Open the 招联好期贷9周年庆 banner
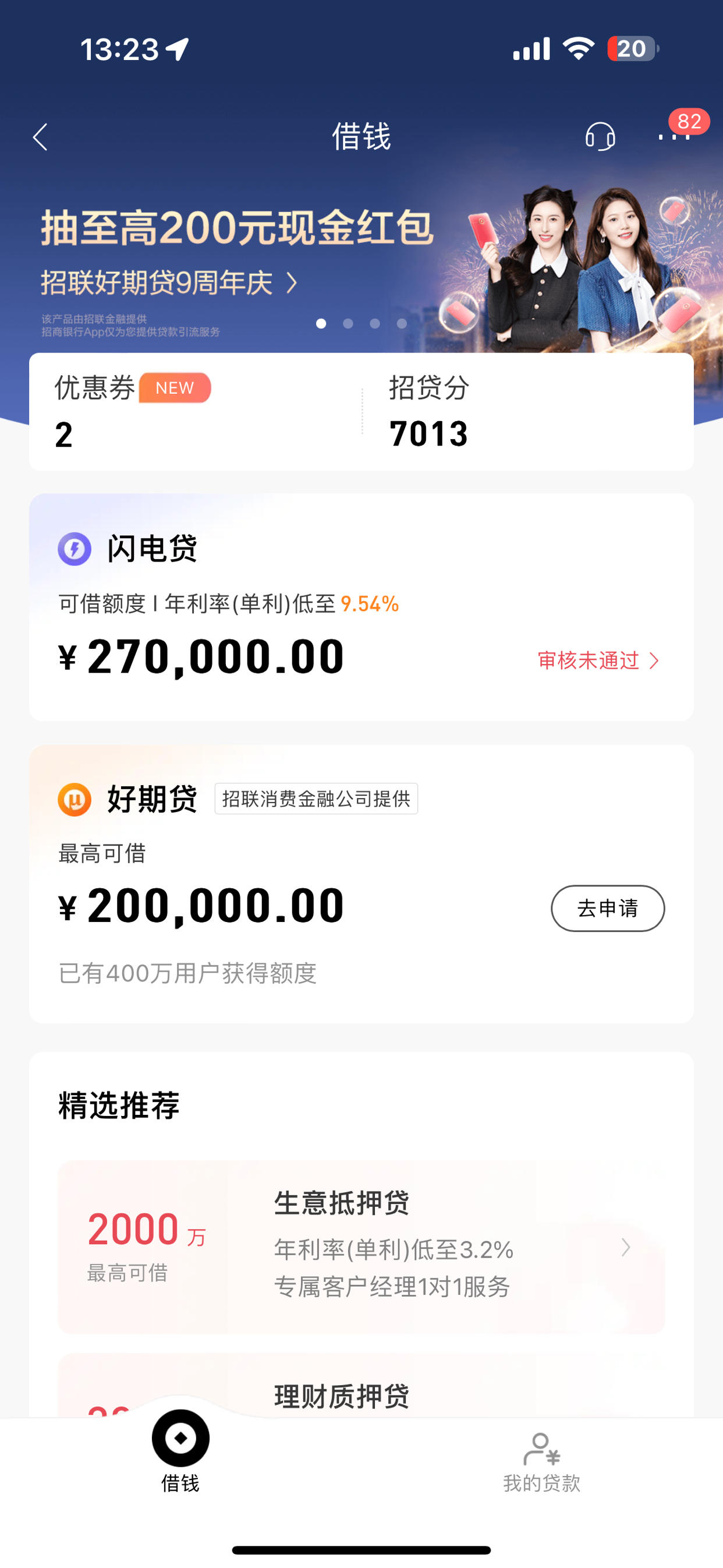Image resolution: width=723 pixels, height=1568 pixels. [x=169, y=283]
